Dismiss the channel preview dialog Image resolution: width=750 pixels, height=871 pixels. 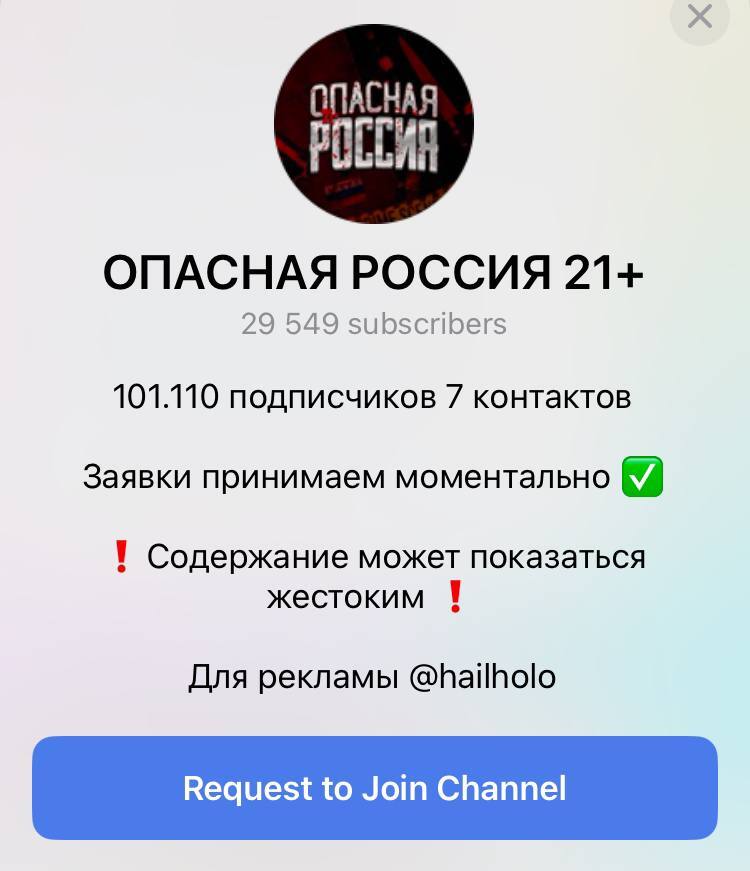tap(700, 17)
